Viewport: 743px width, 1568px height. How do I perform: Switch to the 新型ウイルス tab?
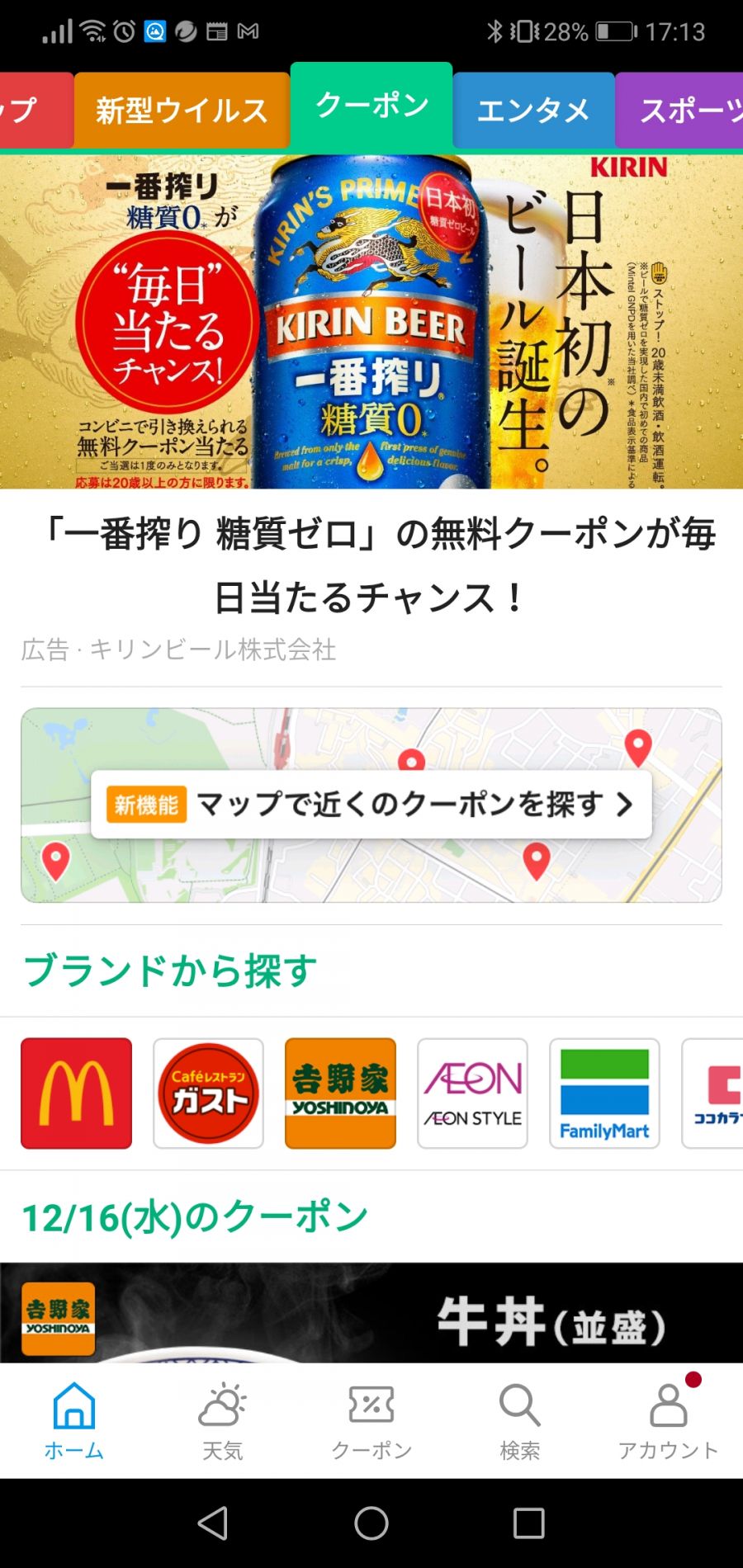point(182,110)
